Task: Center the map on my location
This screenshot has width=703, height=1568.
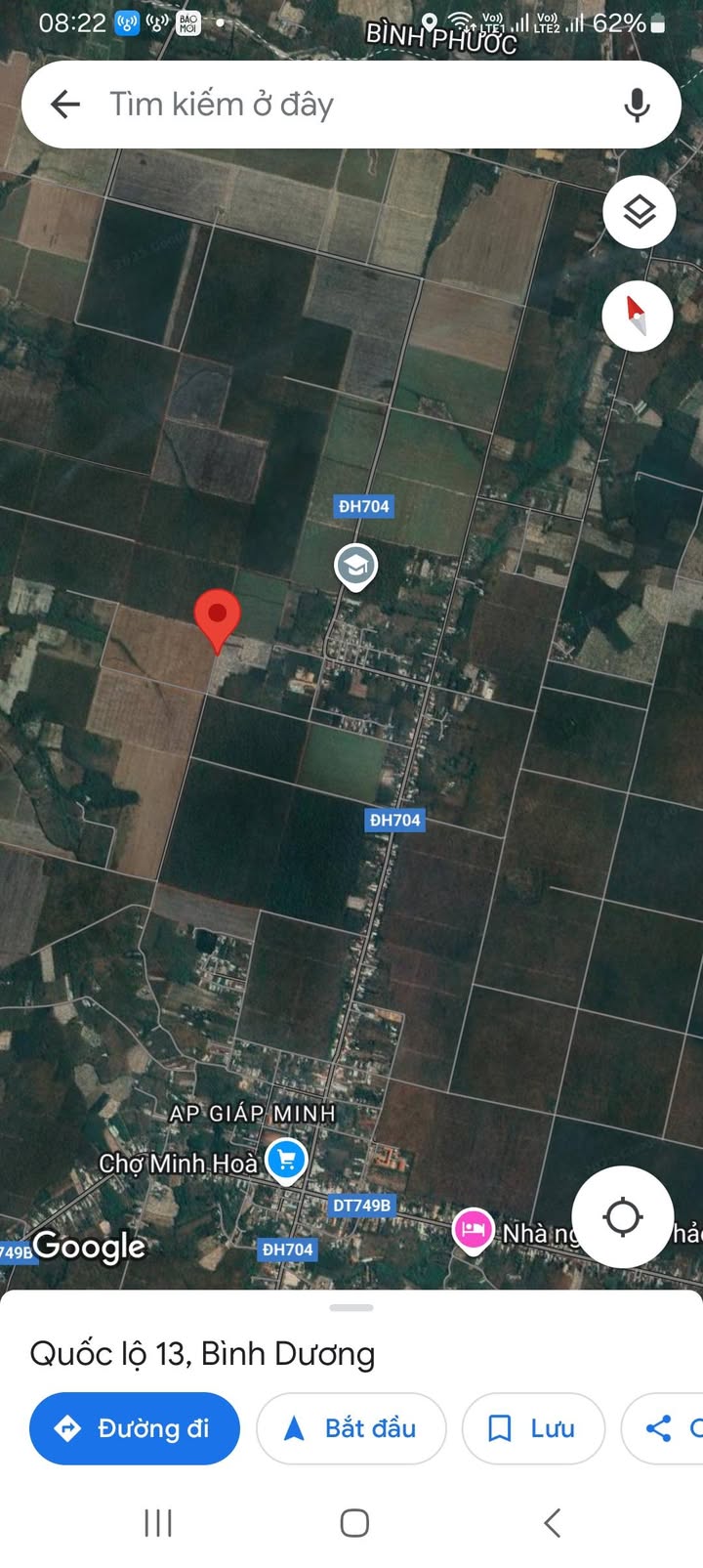Action: point(622,1216)
